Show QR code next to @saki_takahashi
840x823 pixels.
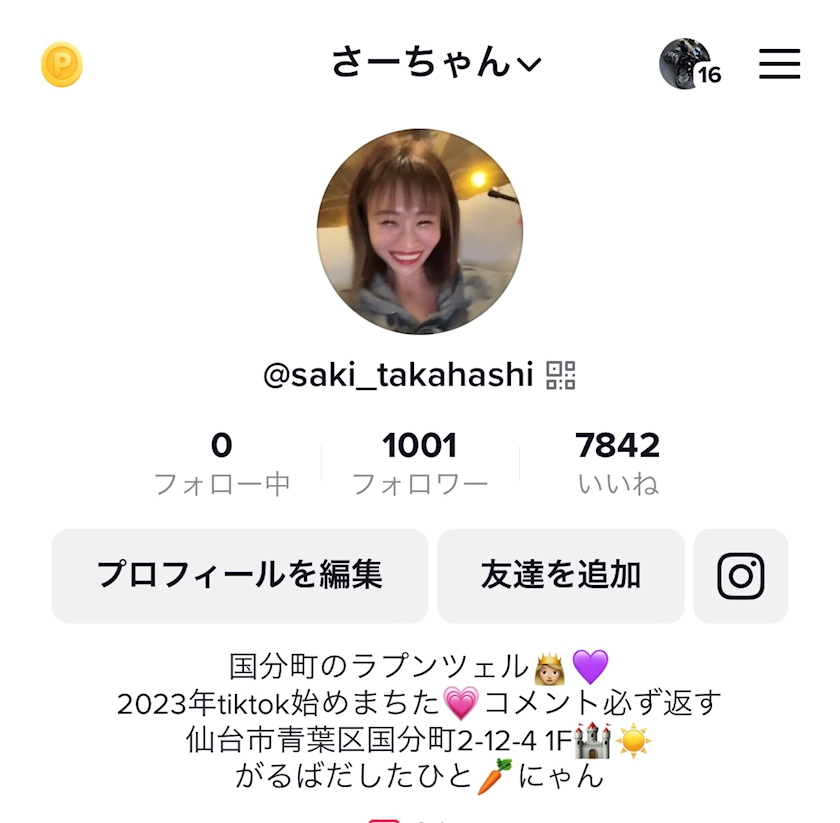click(x=561, y=375)
